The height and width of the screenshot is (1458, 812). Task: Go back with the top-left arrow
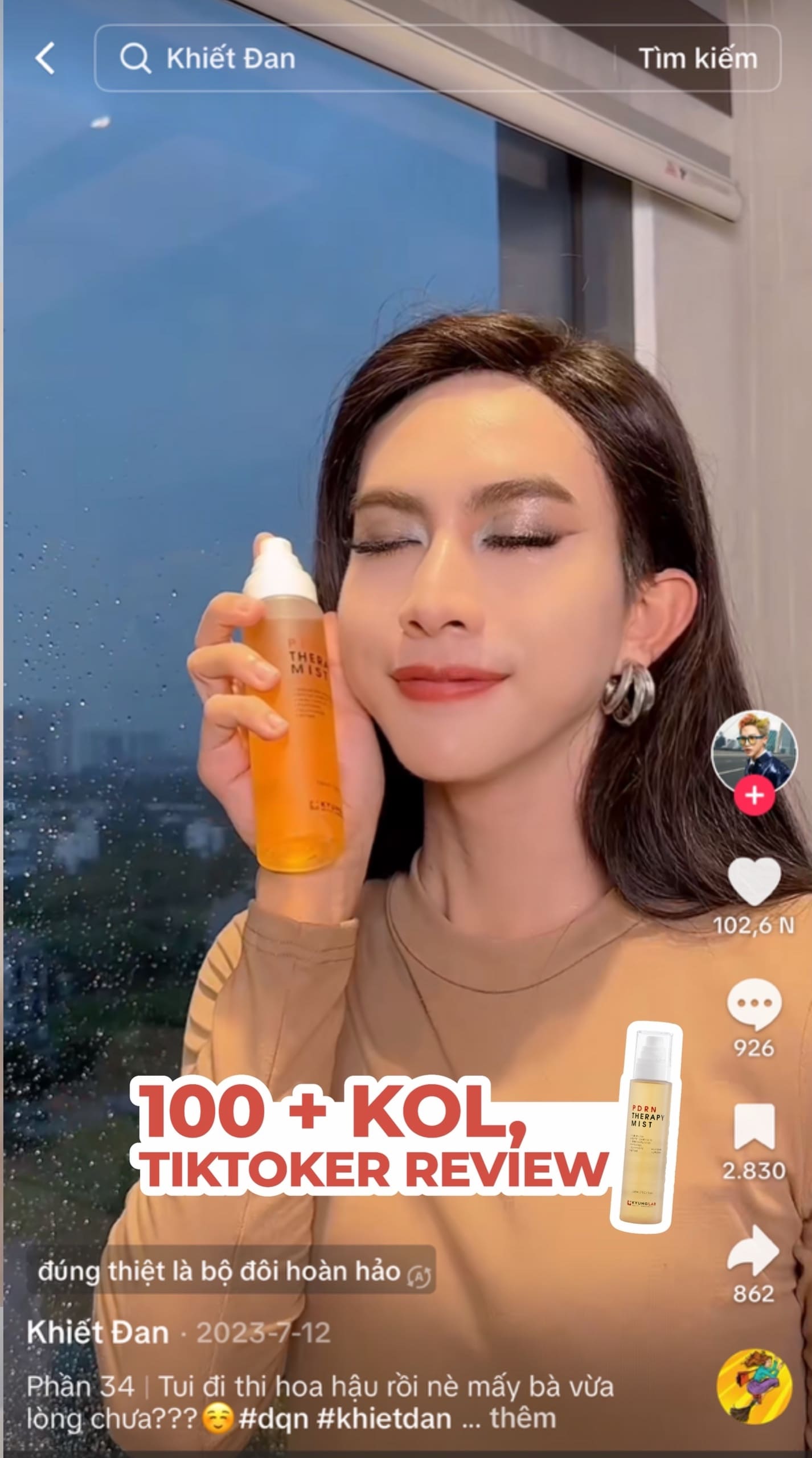click(44, 58)
